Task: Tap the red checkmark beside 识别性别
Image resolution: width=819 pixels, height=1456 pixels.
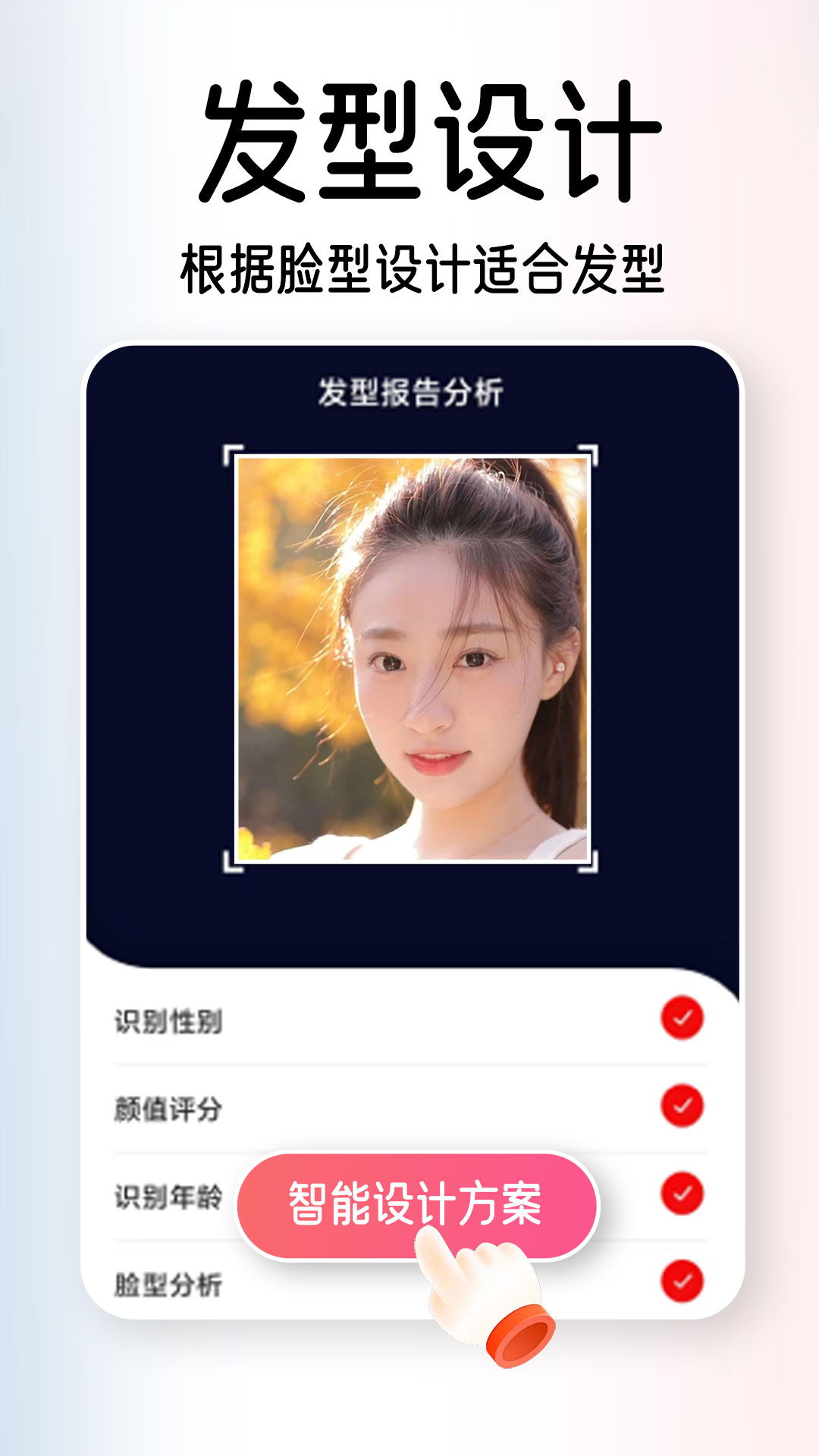Action: 682,1015
